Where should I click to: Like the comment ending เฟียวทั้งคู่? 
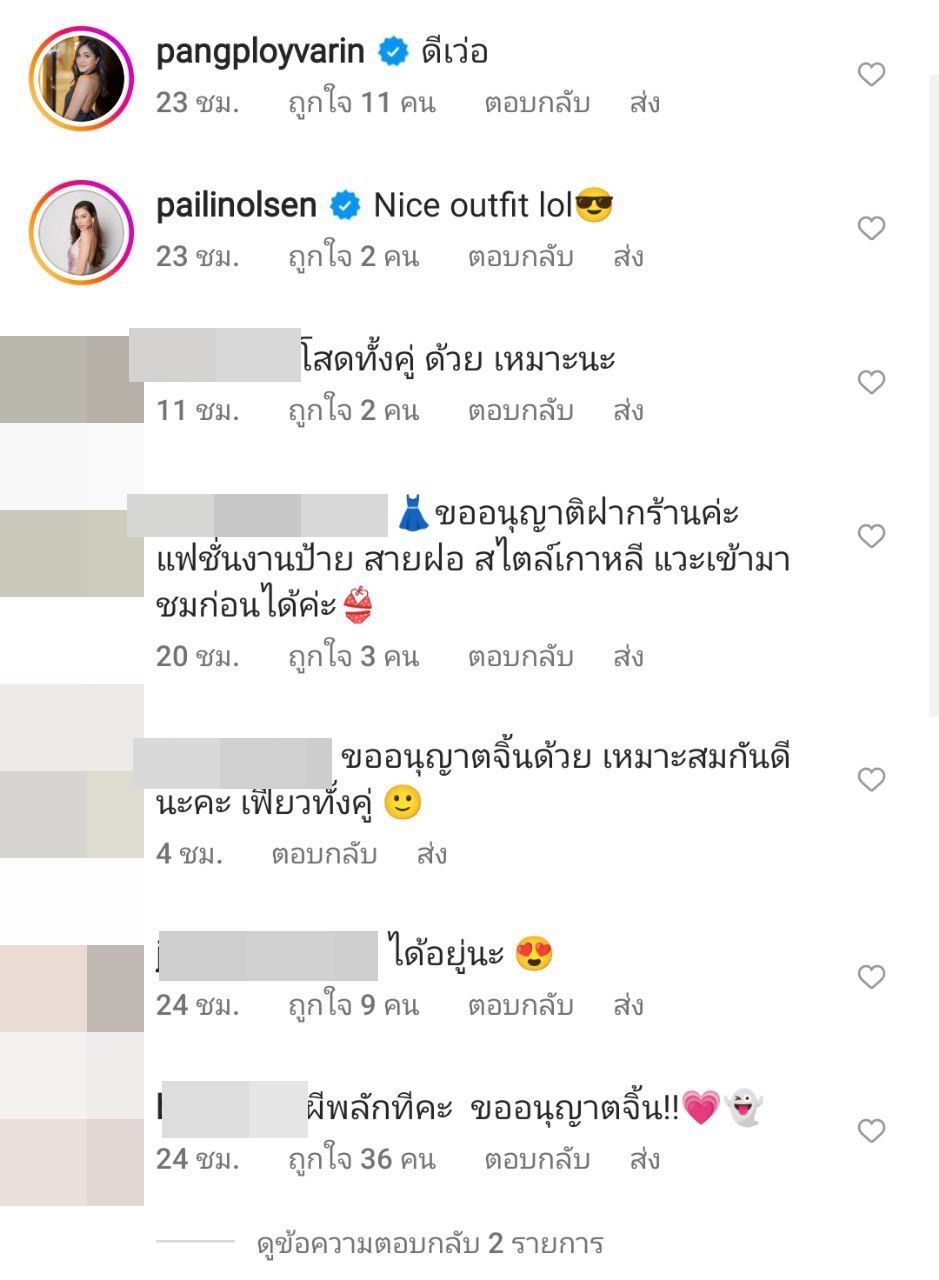pos(872,779)
